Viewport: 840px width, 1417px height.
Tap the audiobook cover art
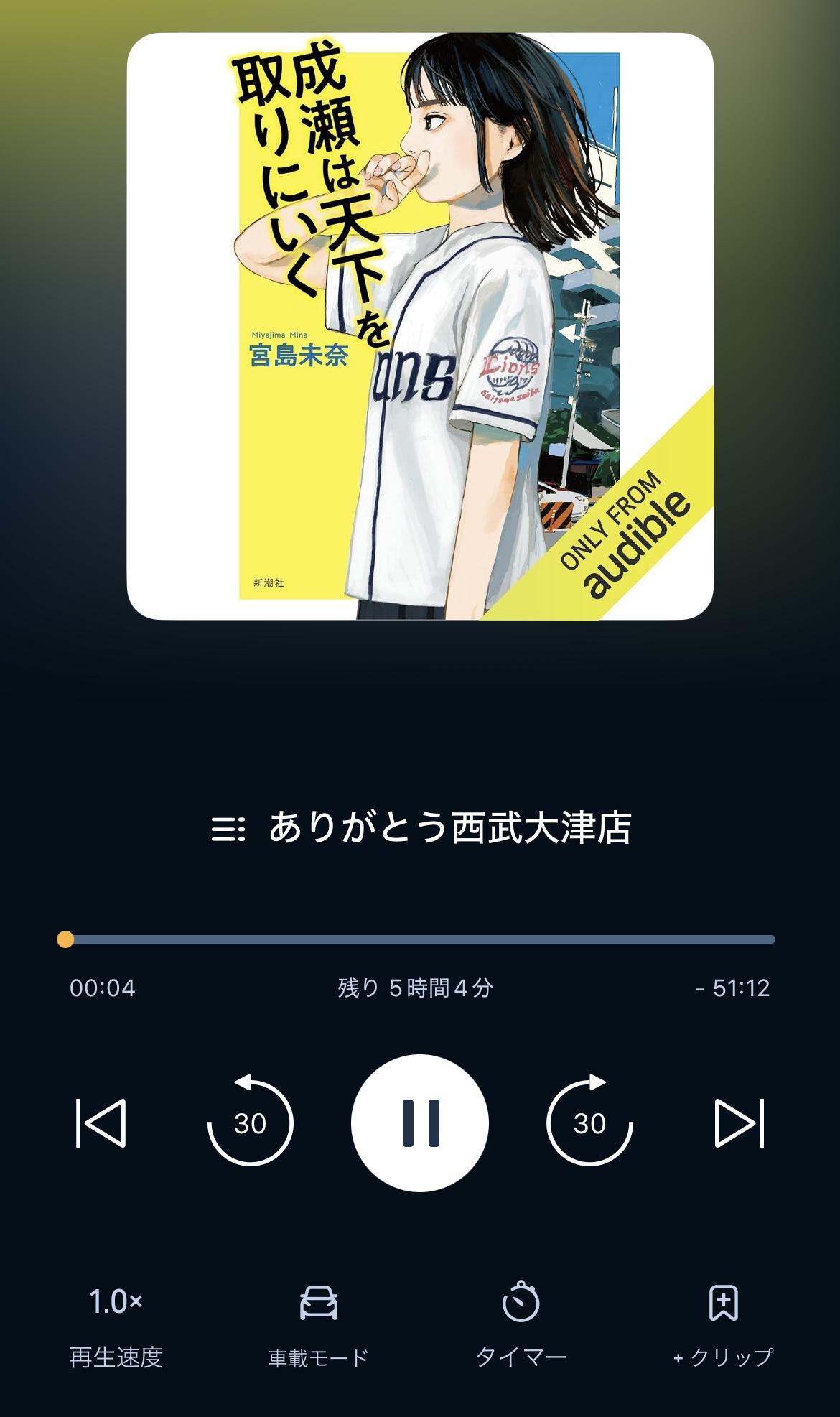click(420, 326)
